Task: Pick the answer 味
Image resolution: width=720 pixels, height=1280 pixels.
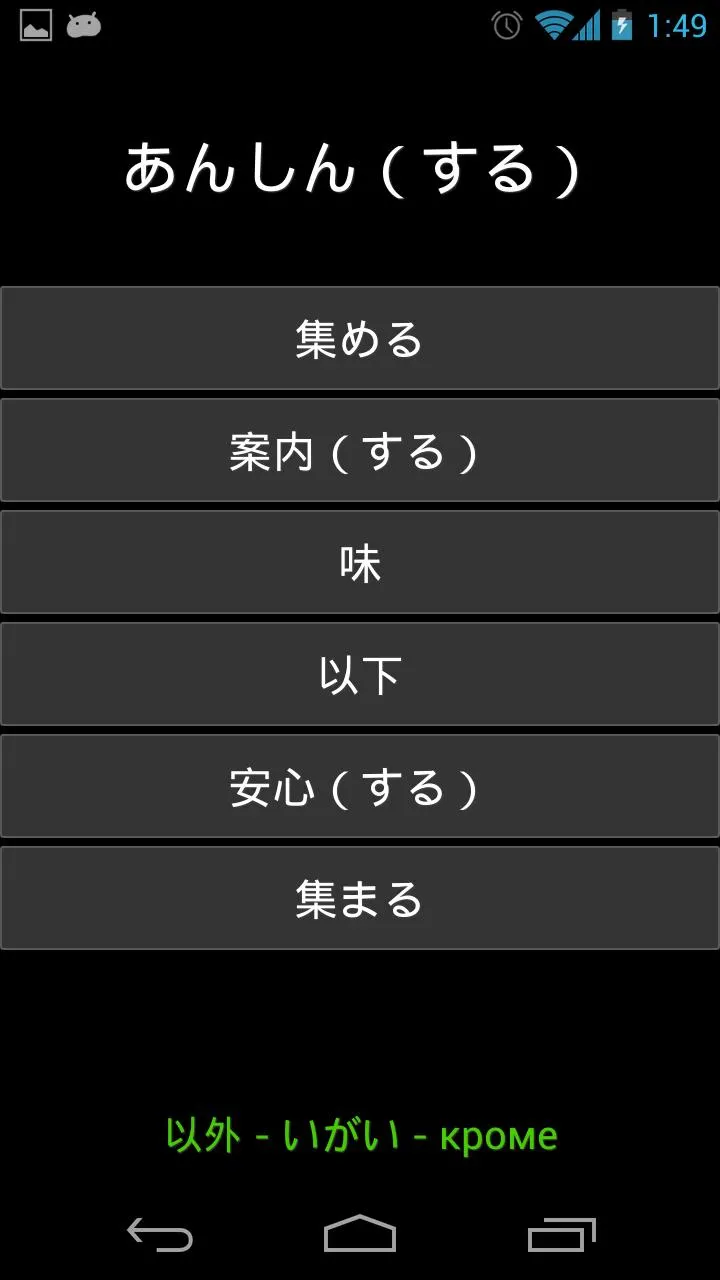Action: (360, 562)
